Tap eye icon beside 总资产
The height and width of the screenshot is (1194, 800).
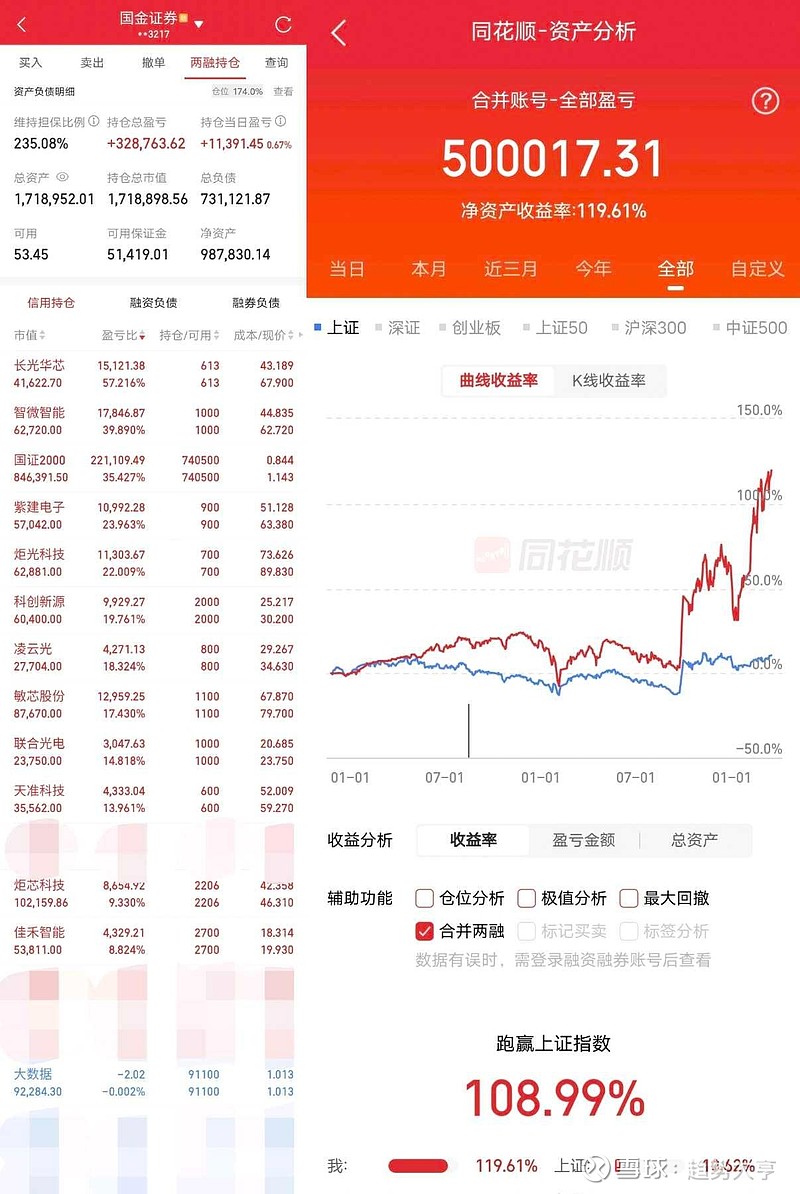tap(62, 178)
